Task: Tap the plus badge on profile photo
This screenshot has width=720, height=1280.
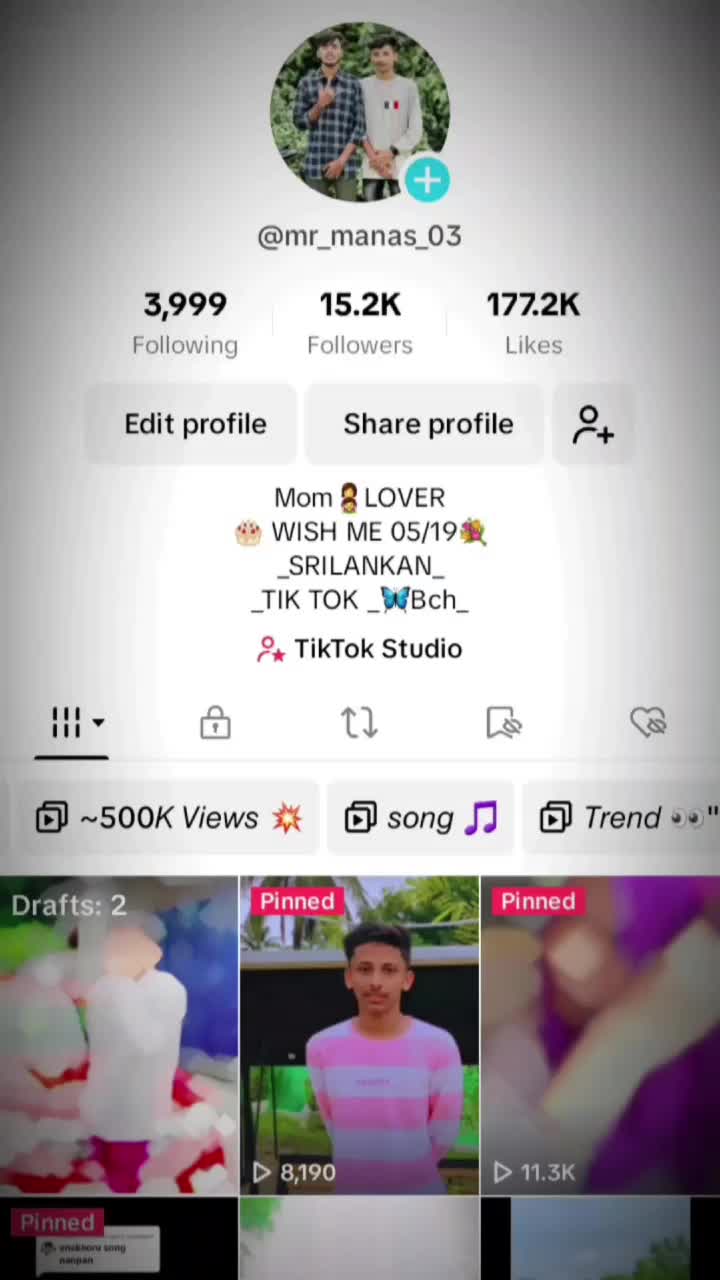Action: 427,180
